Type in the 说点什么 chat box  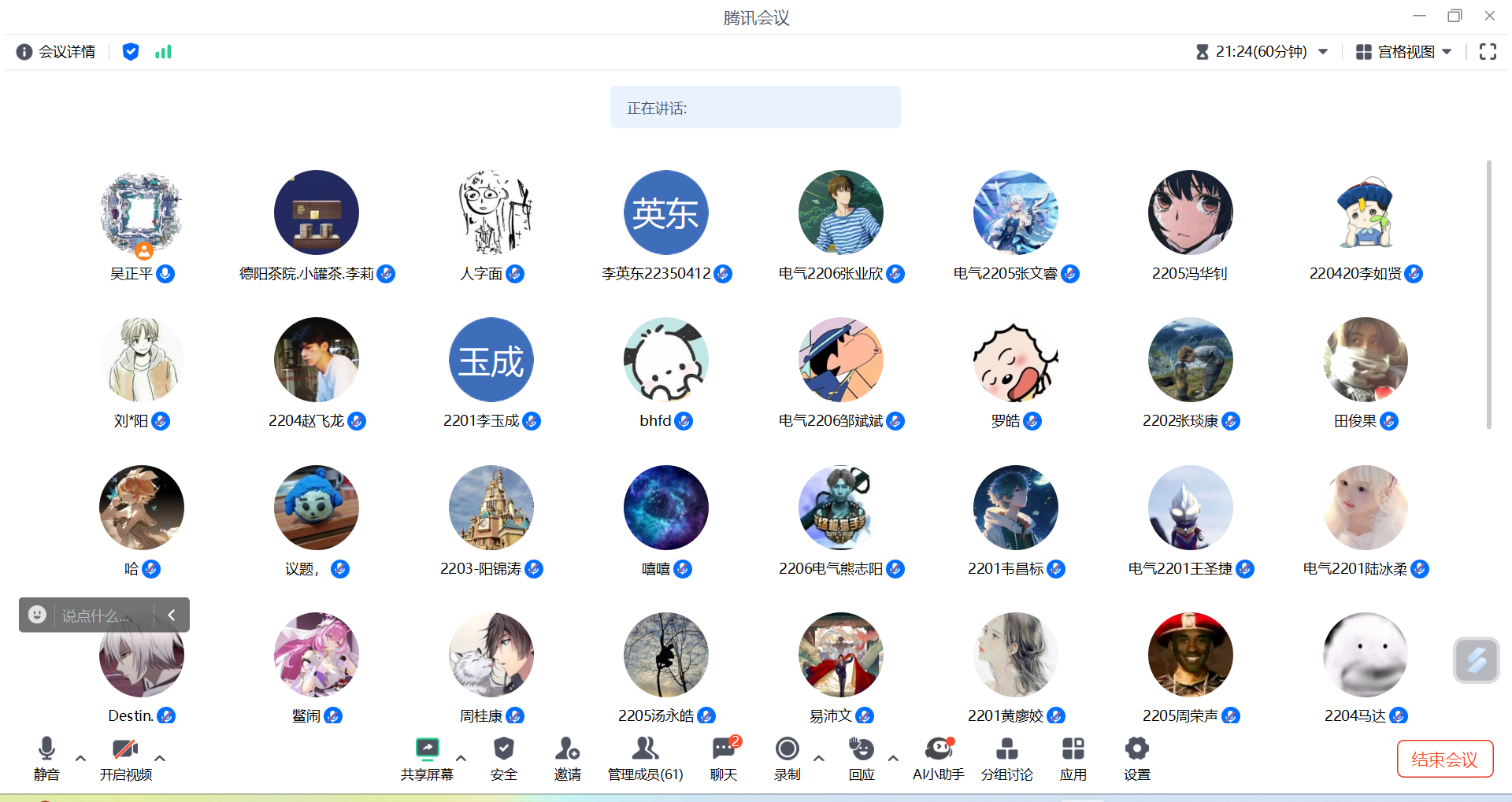(98, 615)
